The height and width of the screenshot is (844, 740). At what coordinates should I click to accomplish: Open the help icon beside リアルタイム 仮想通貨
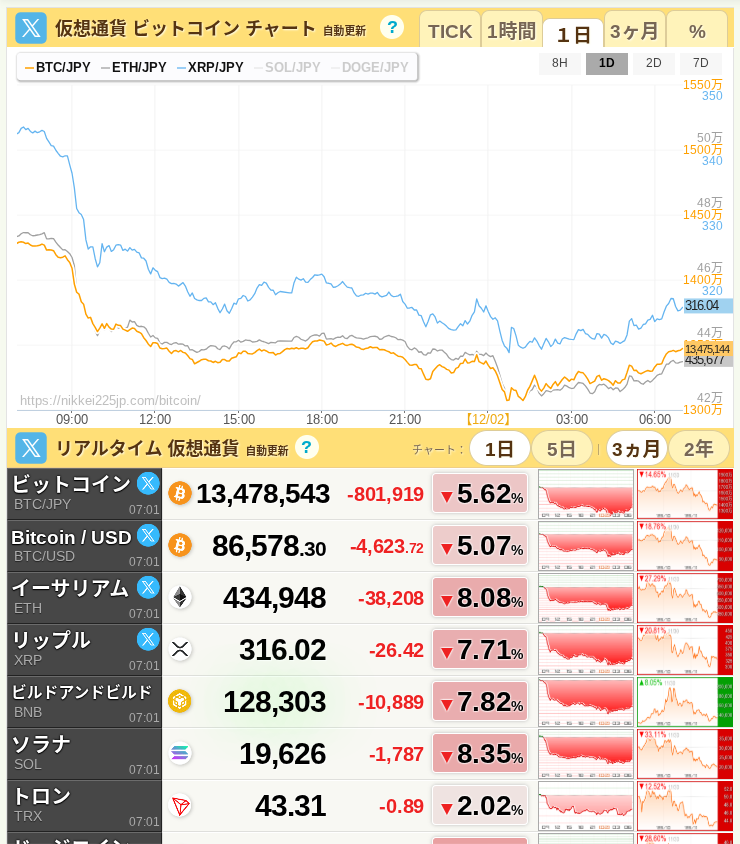pos(306,447)
